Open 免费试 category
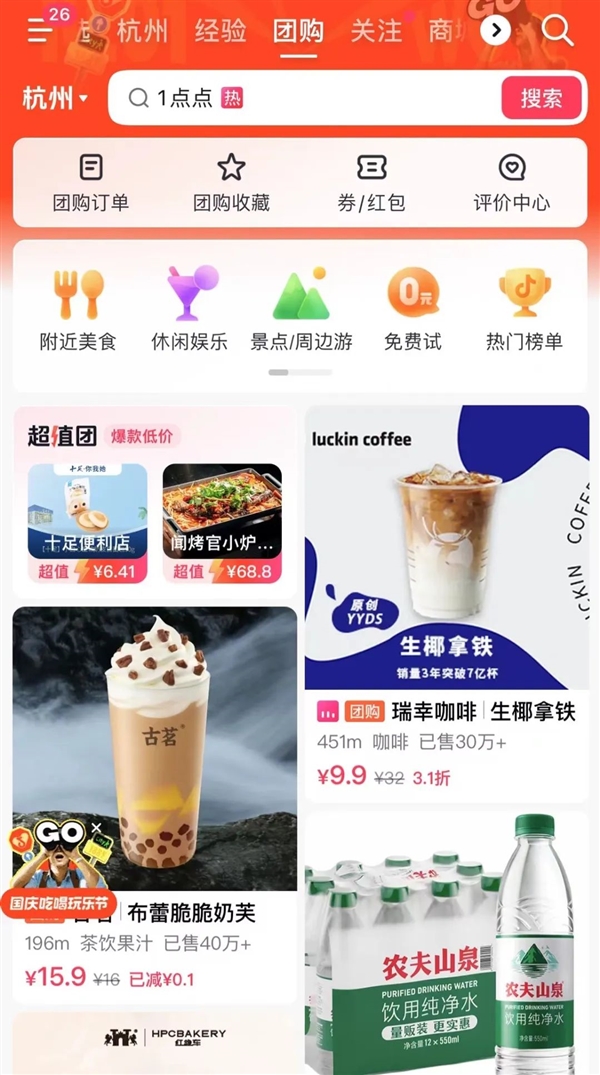The image size is (600, 1075). [413, 310]
